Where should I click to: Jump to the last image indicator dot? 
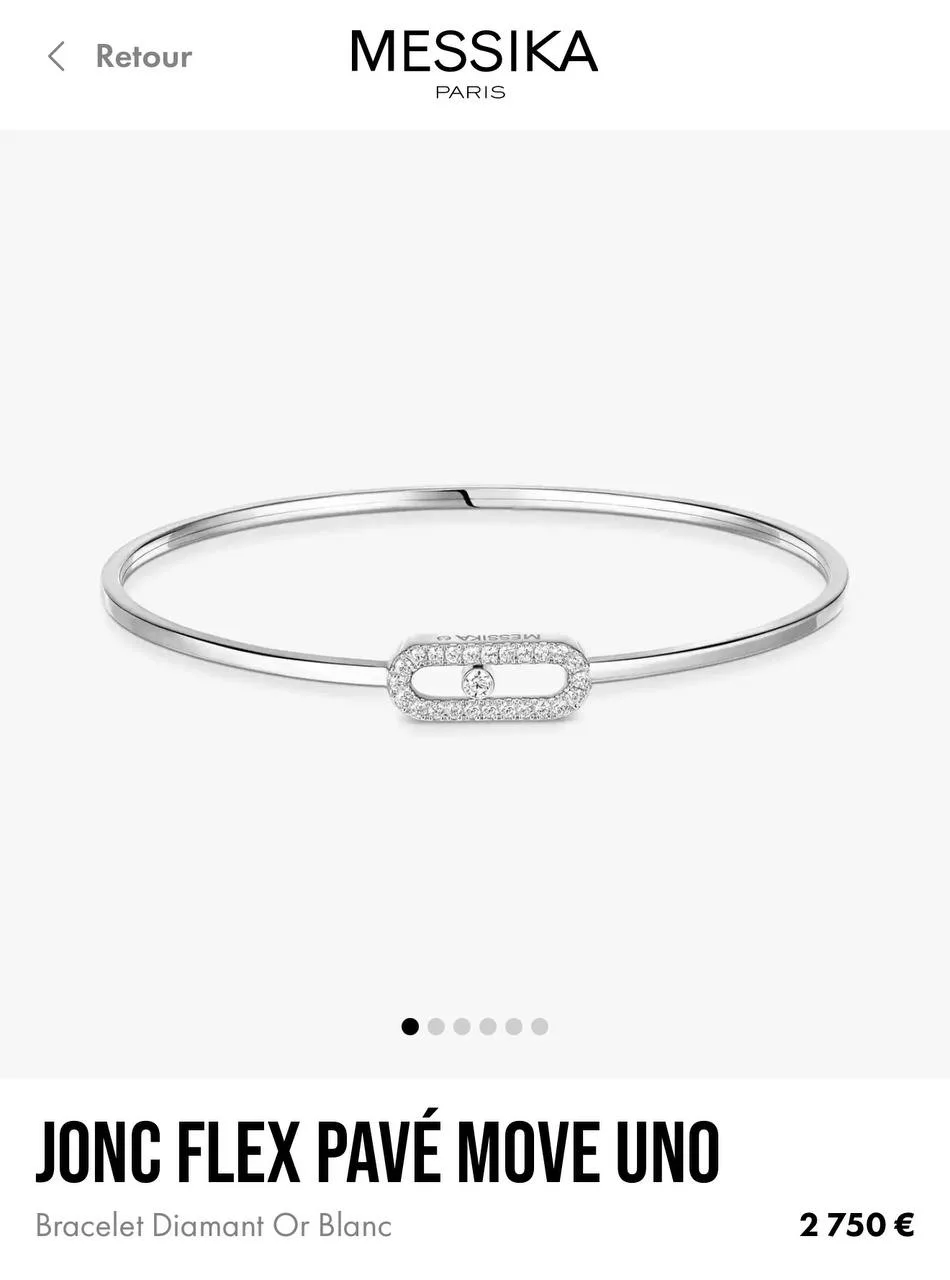click(x=540, y=1026)
